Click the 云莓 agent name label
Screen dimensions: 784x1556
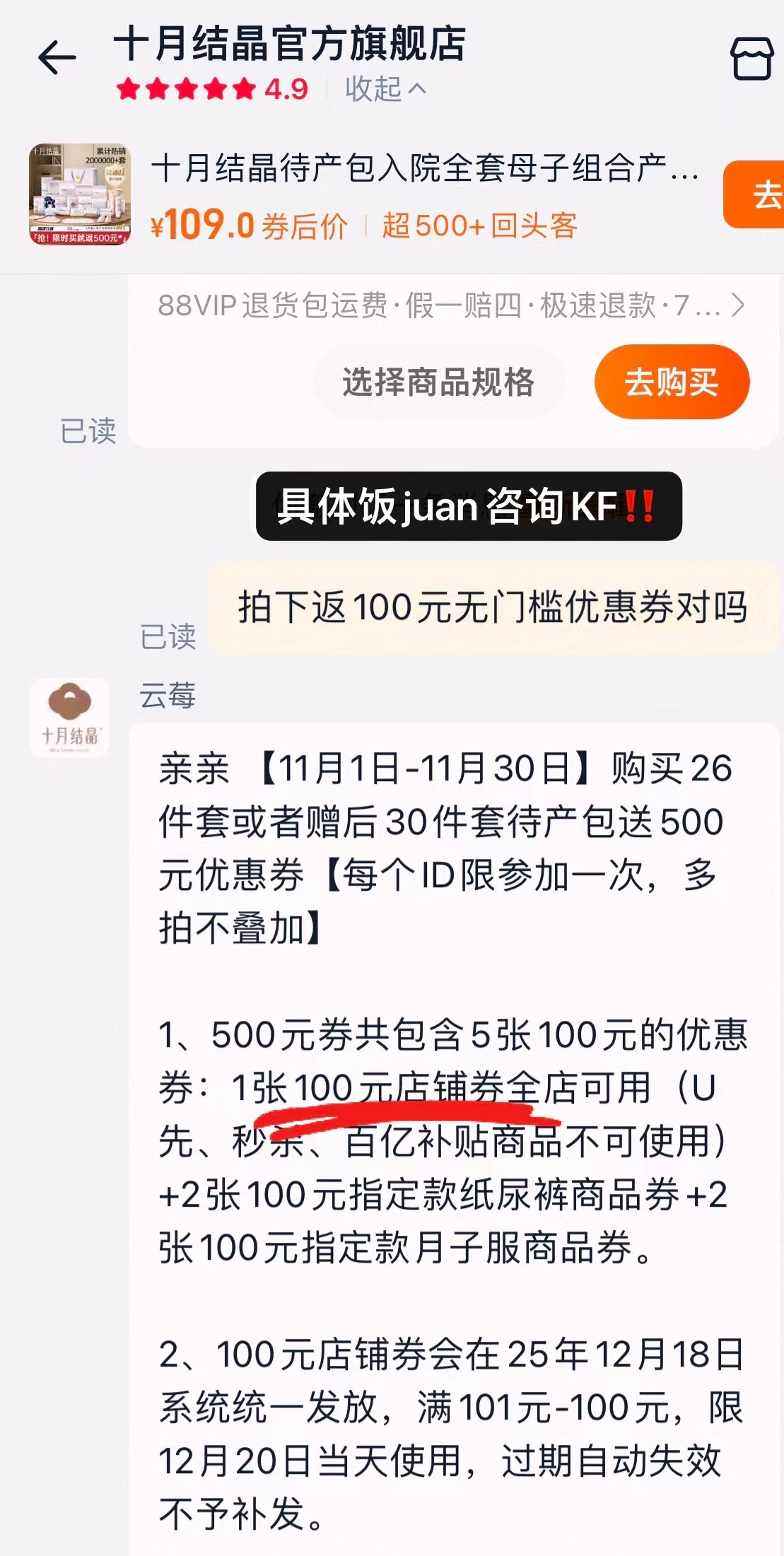[x=168, y=696]
